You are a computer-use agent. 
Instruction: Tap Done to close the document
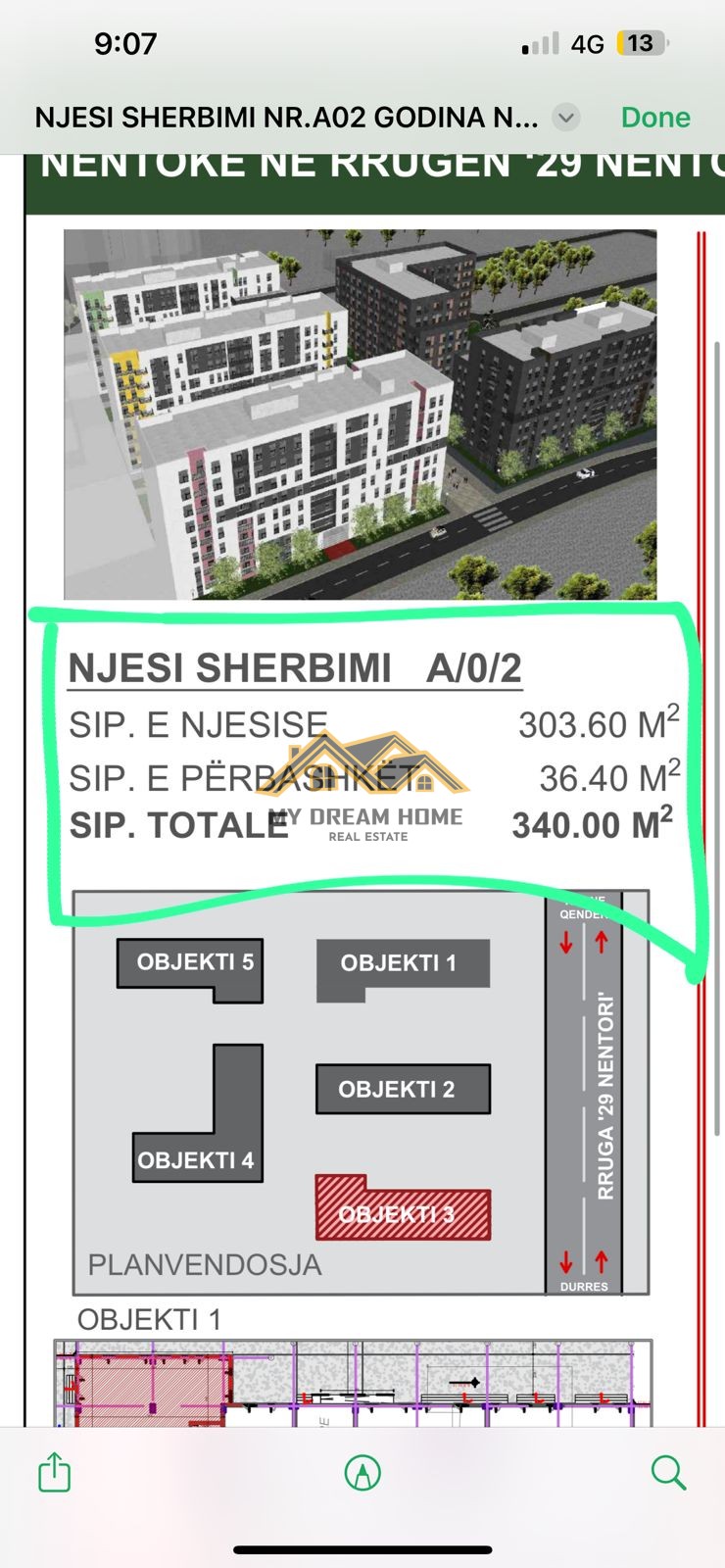coord(655,118)
